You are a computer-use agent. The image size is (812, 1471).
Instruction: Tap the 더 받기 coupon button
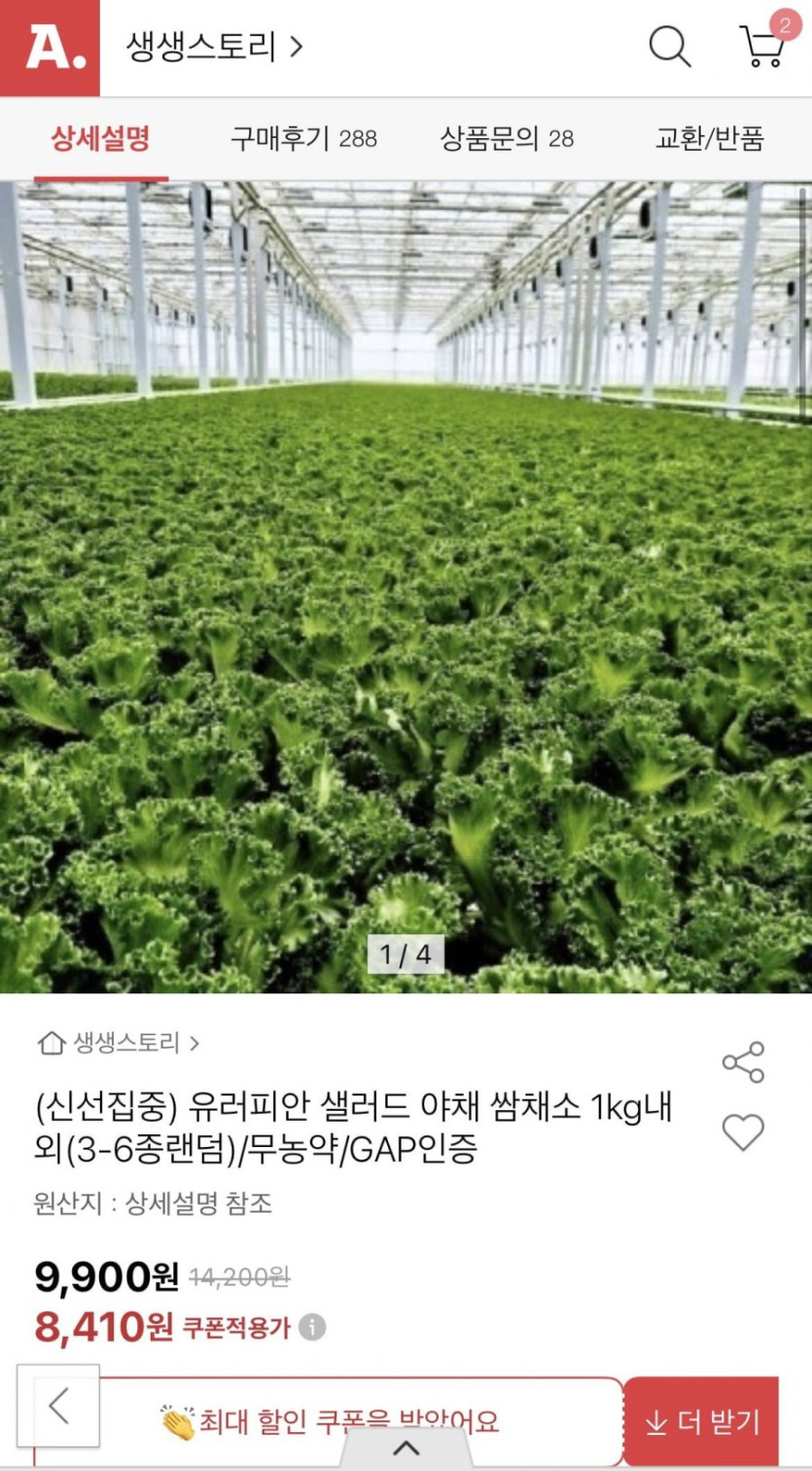click(701, 1421)
